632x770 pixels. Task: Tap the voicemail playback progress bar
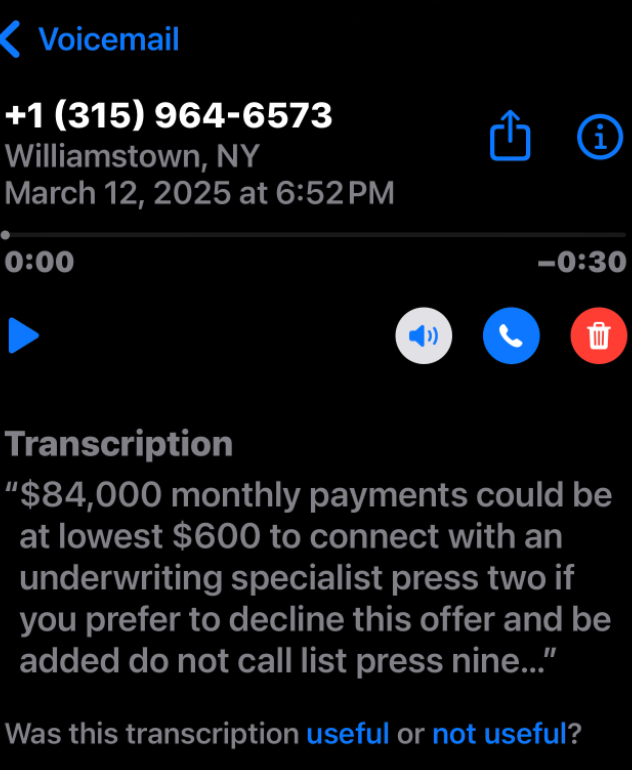pyautogui.click(x=315, y=235)
